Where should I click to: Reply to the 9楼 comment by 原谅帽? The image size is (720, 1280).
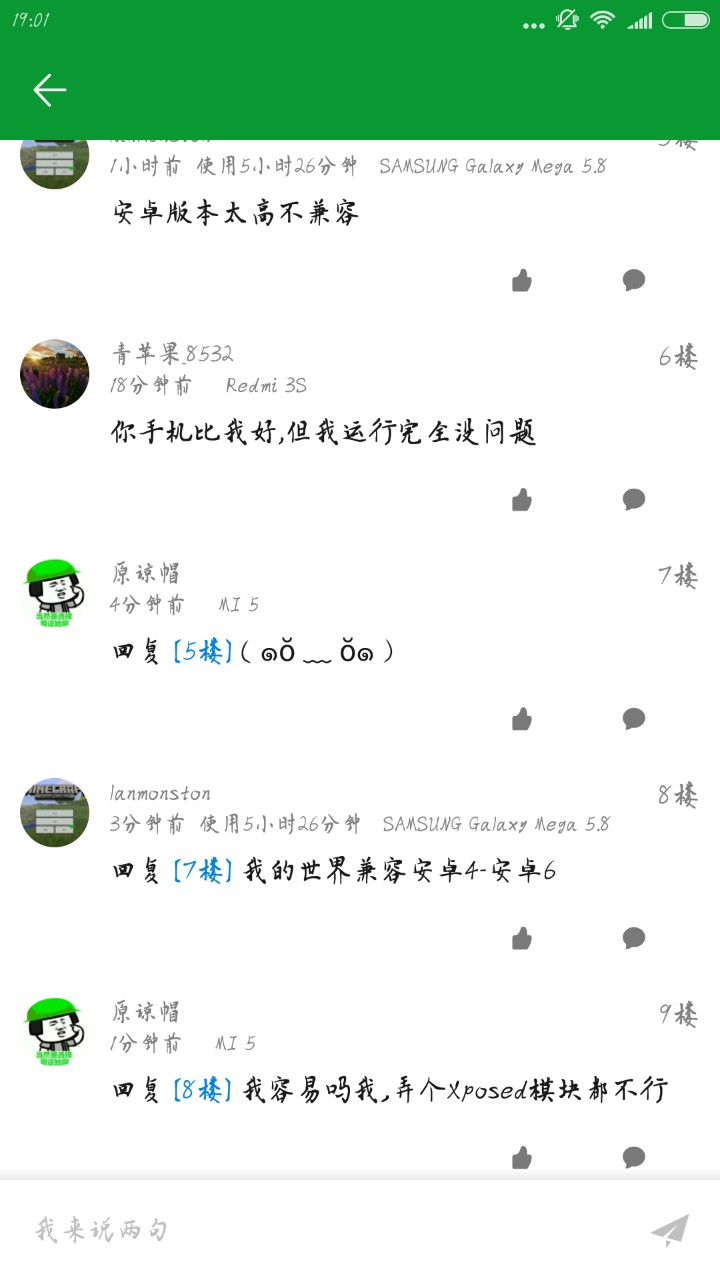634,1157
